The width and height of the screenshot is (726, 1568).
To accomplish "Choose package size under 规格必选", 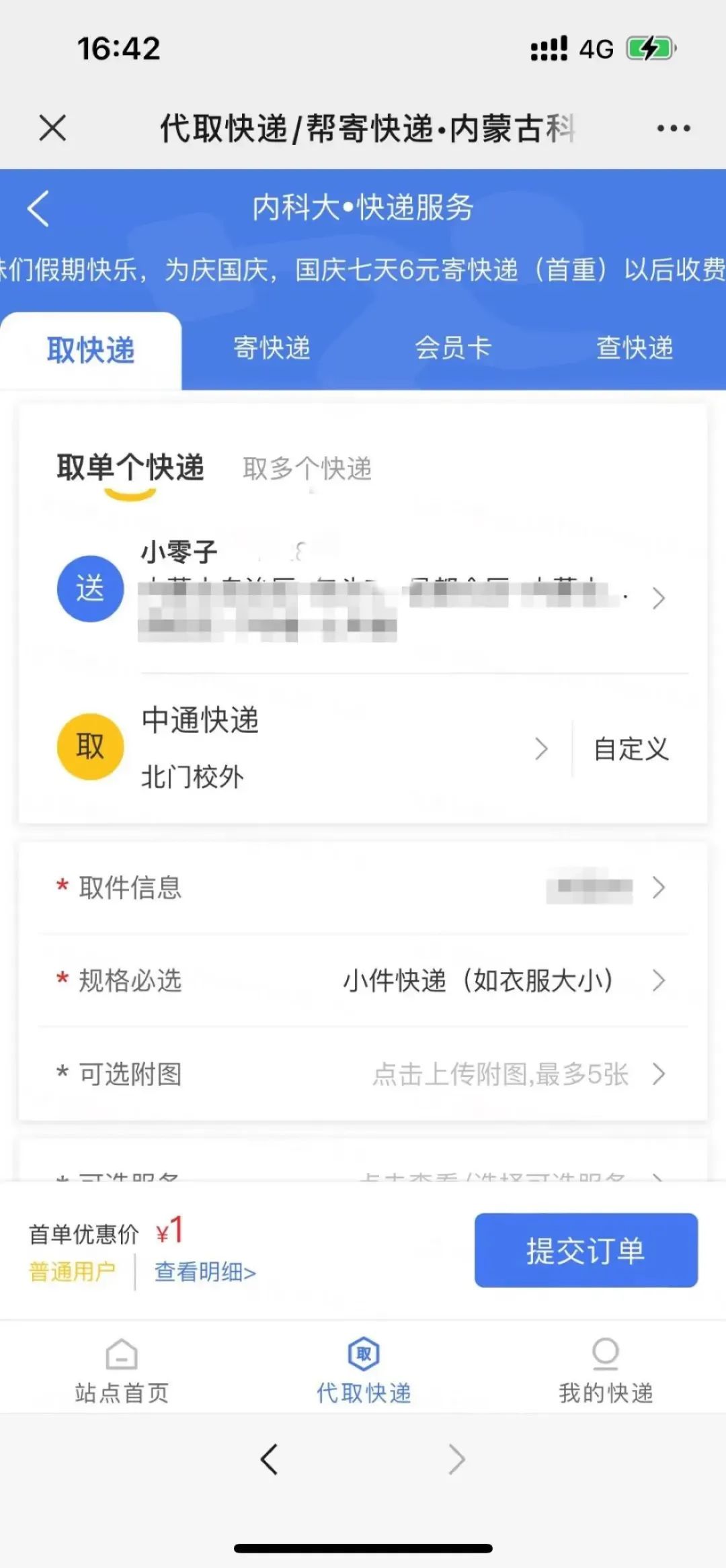I will (x=363, y=981).
